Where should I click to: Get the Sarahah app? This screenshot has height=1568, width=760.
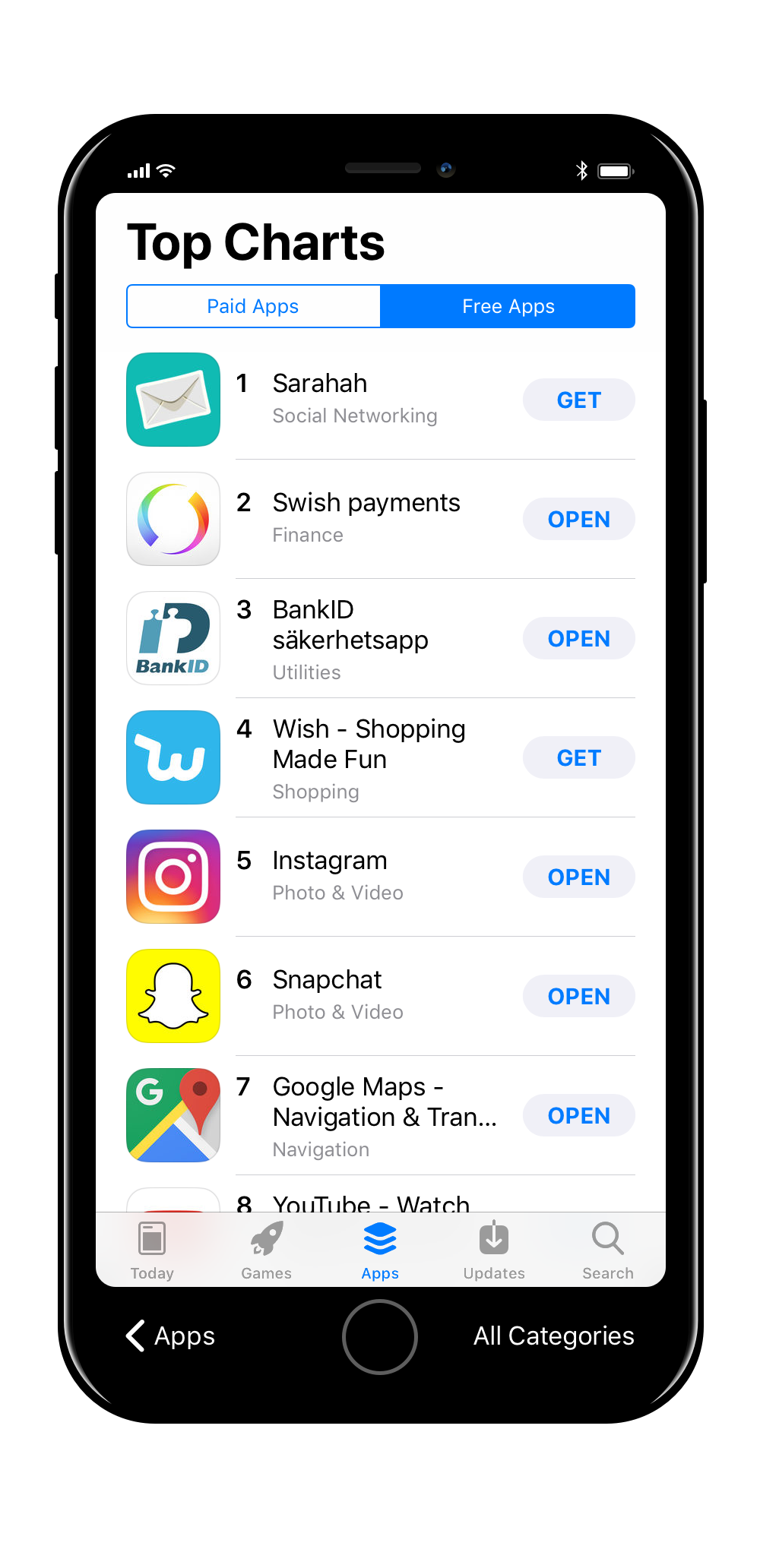coord(578,400)
